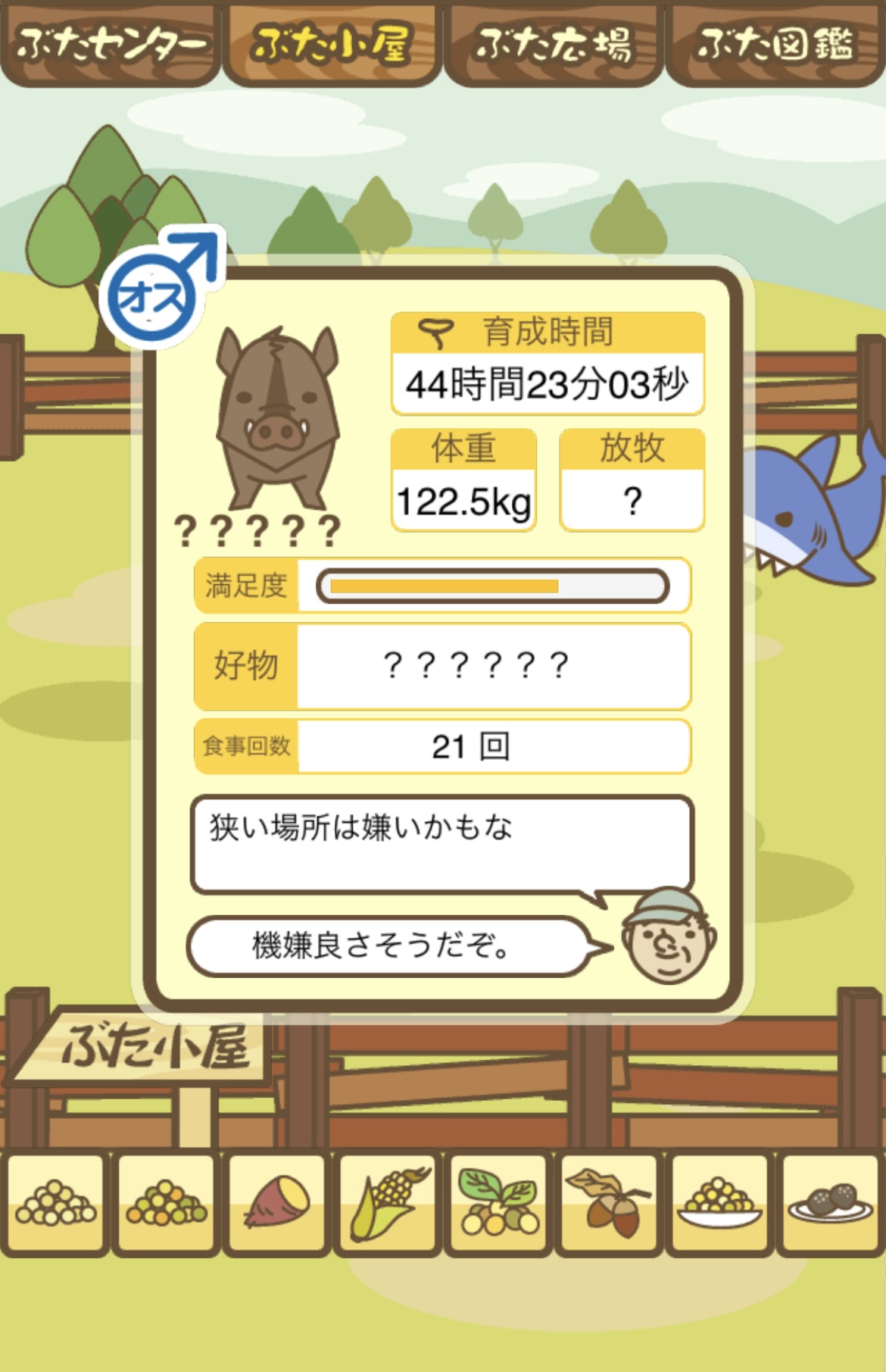
Task: Open the ぶた小屋 tab
Action: coord(332,44)
